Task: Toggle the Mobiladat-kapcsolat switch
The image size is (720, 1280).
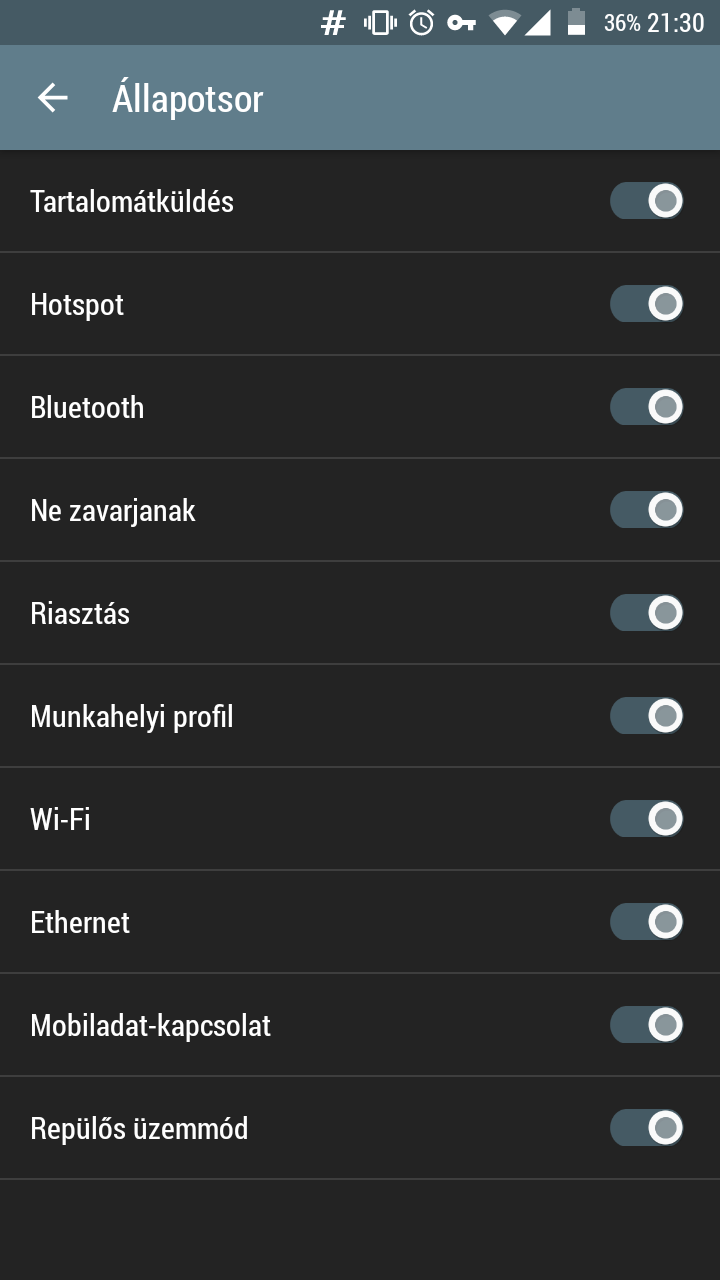Action: point(647,1025)
